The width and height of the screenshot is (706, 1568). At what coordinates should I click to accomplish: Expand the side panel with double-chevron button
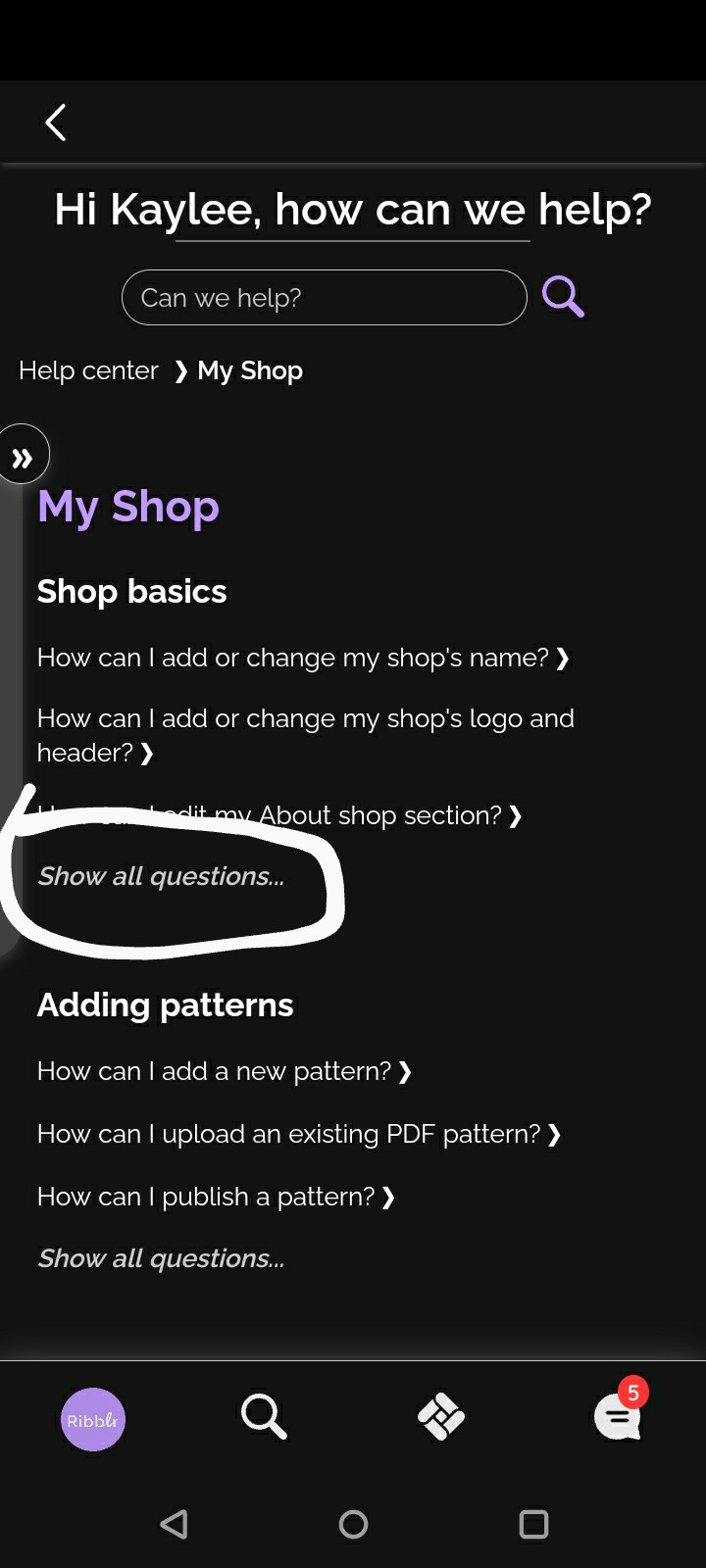coord(23,456)
